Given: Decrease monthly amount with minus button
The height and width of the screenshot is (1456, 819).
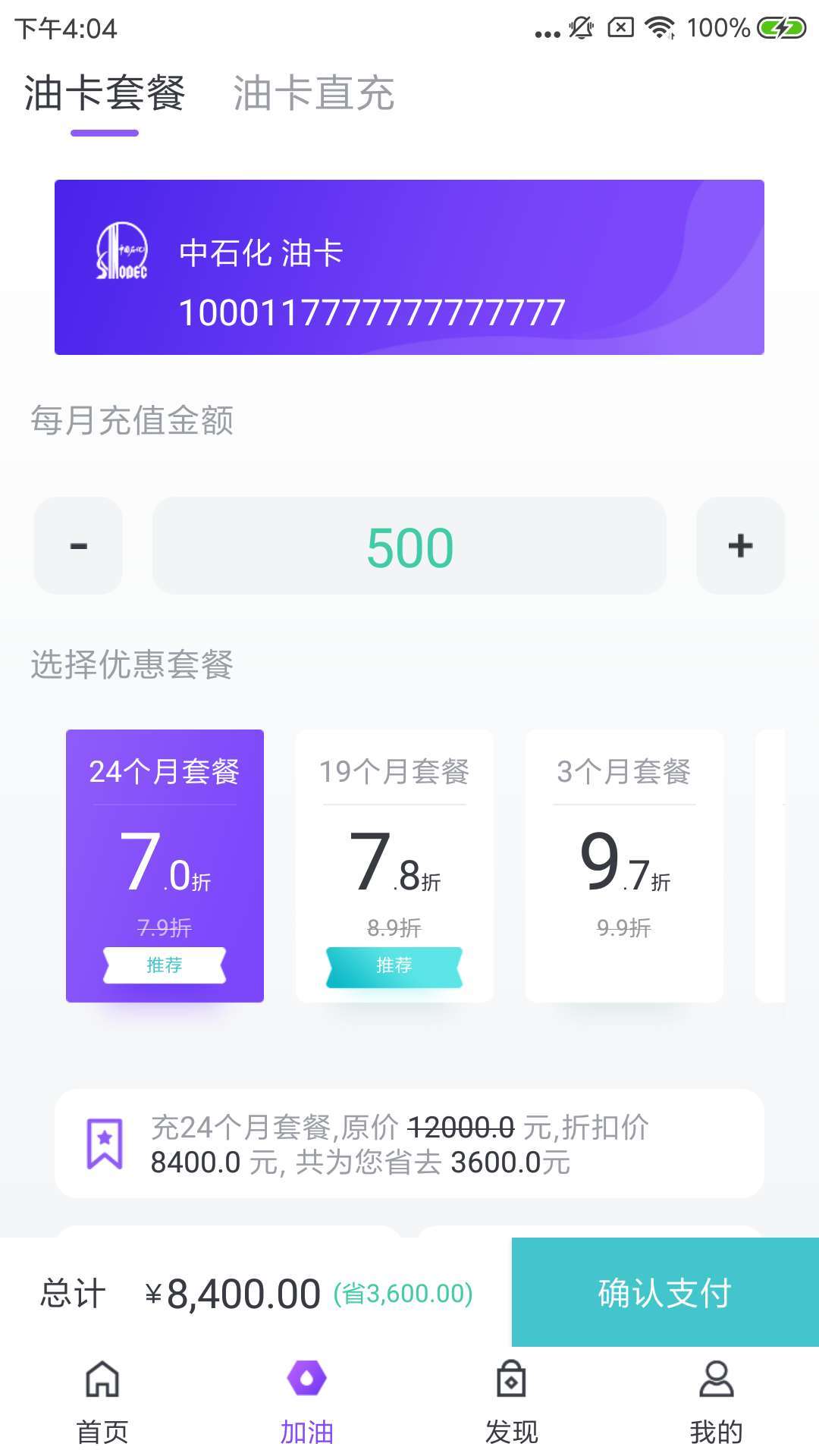Looking at the screenshot, I should click(78, 545).
